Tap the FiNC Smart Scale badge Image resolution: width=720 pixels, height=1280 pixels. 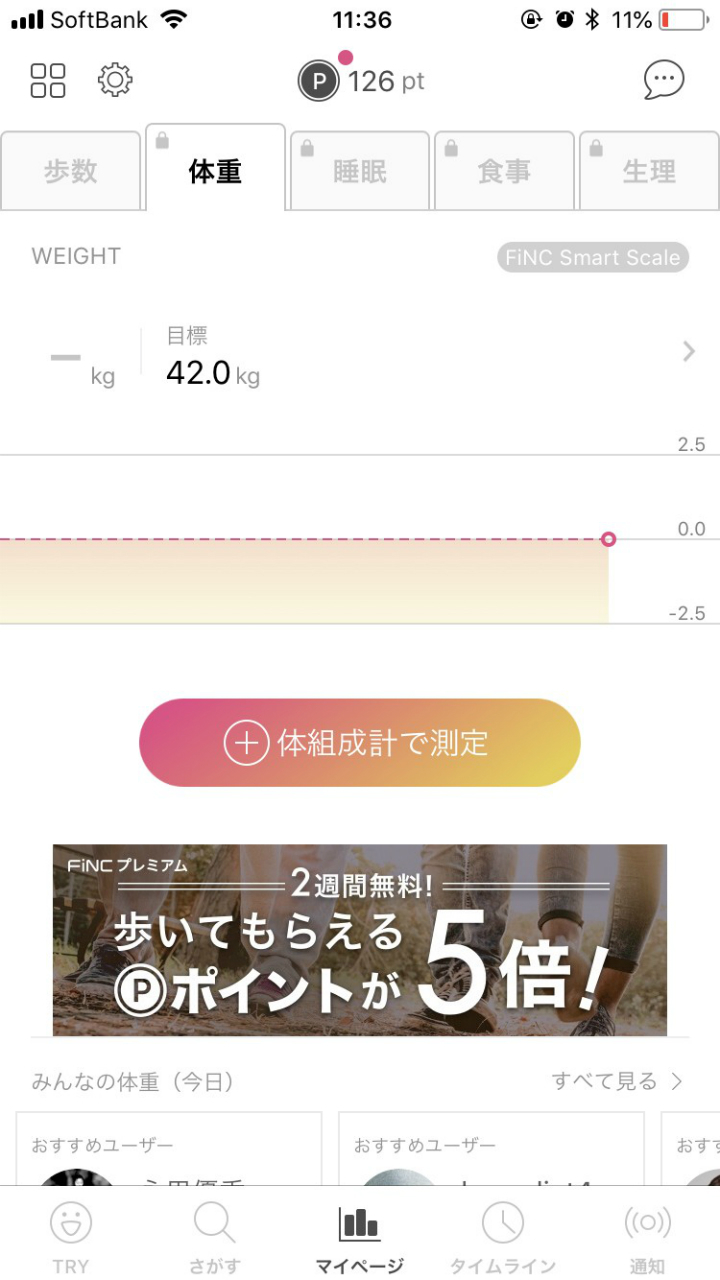pos(592,257)
